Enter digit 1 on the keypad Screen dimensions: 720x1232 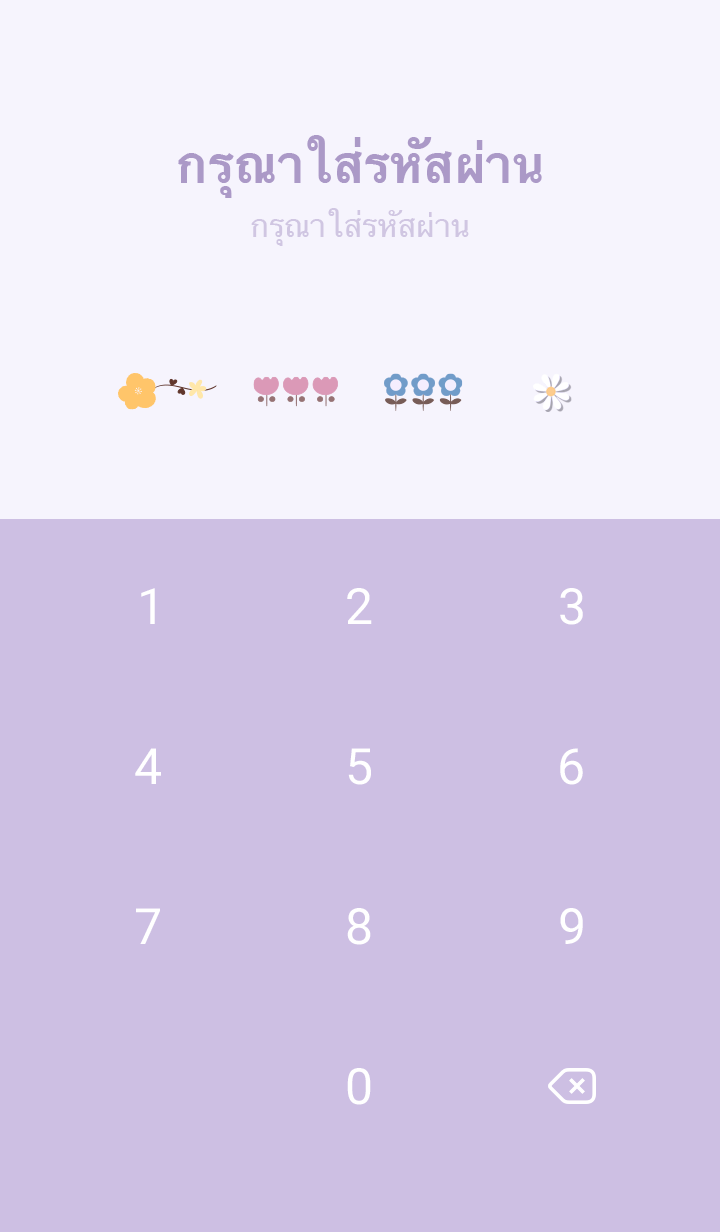[x=149, y=607]
